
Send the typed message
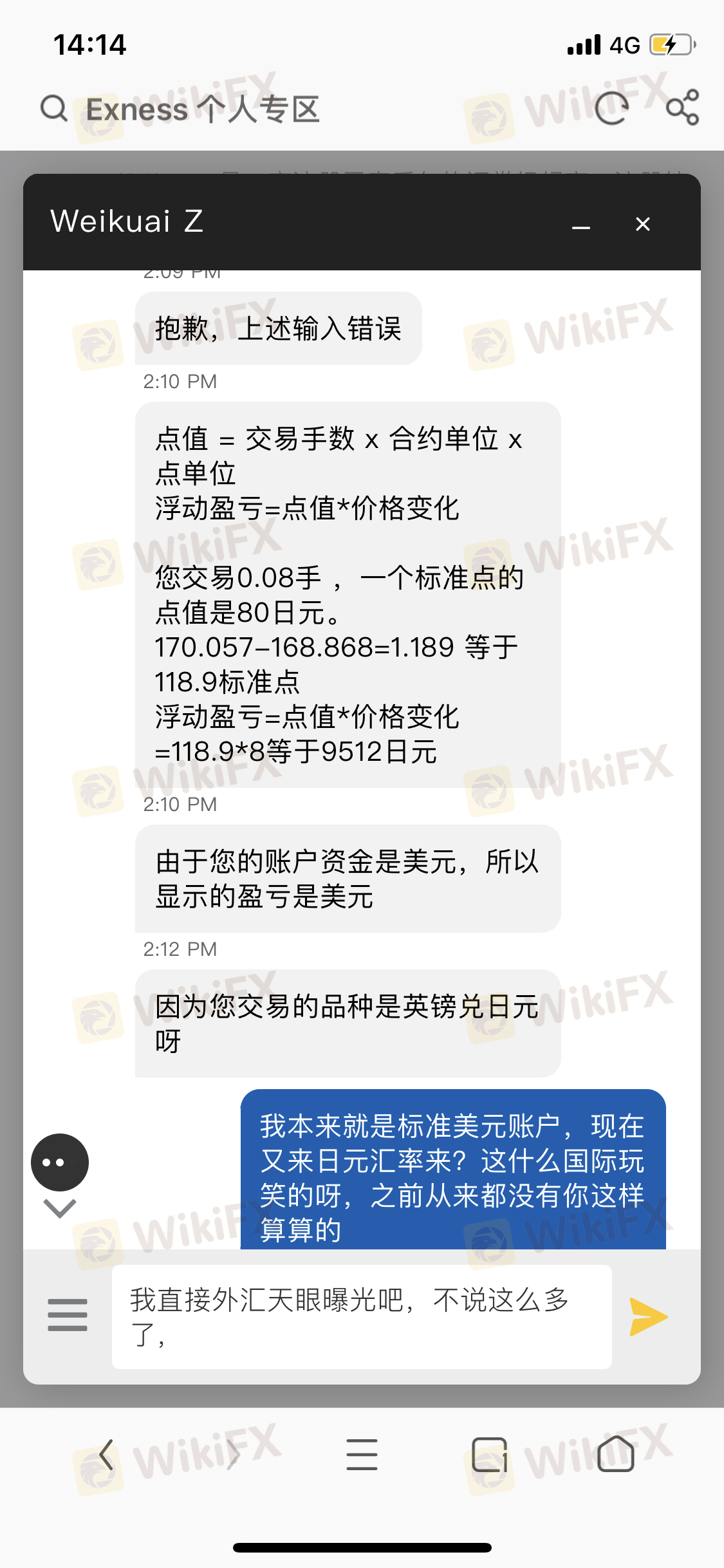(x=649, y=1316)
